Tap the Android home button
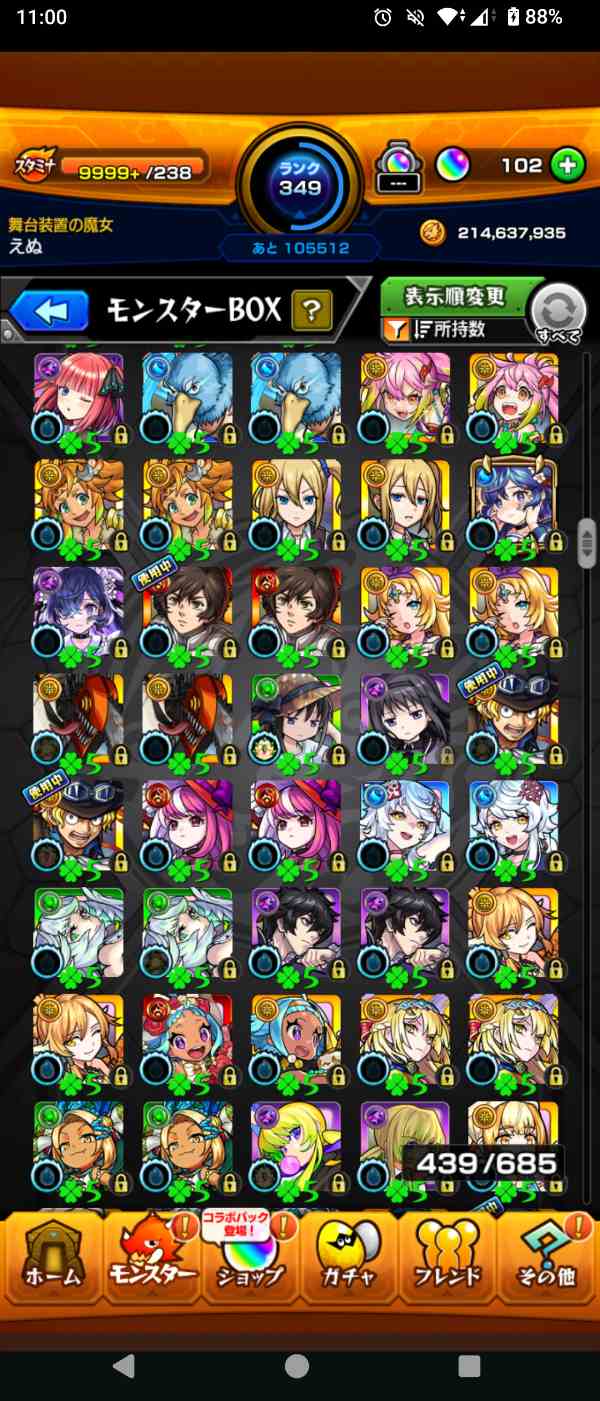This screenshot has width=600, height=1401. (297, 1366)
